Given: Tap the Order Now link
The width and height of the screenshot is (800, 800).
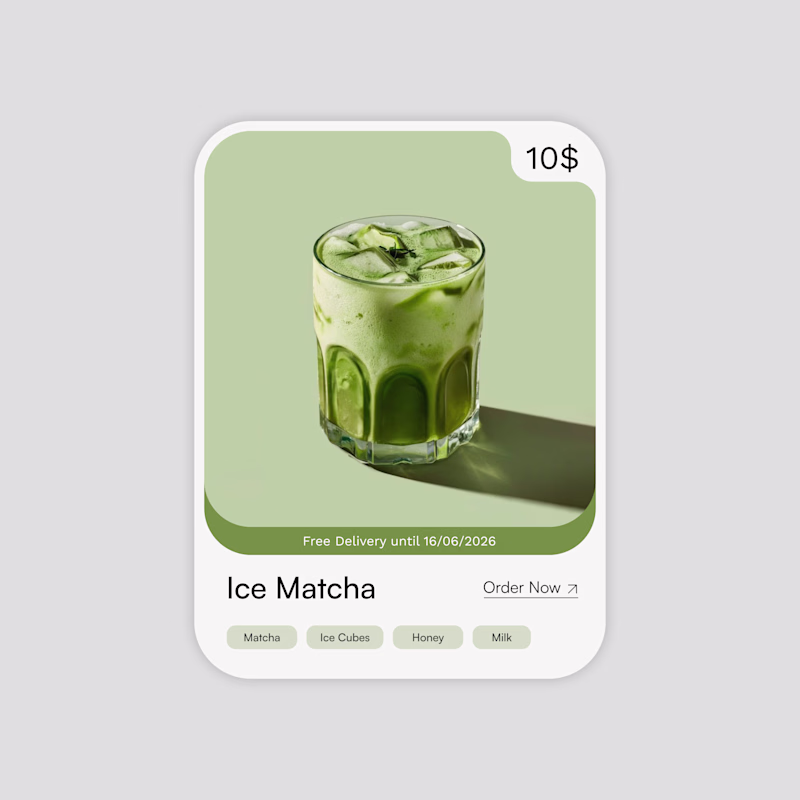Looking at the screenshot, I should (x=530, y=588).
